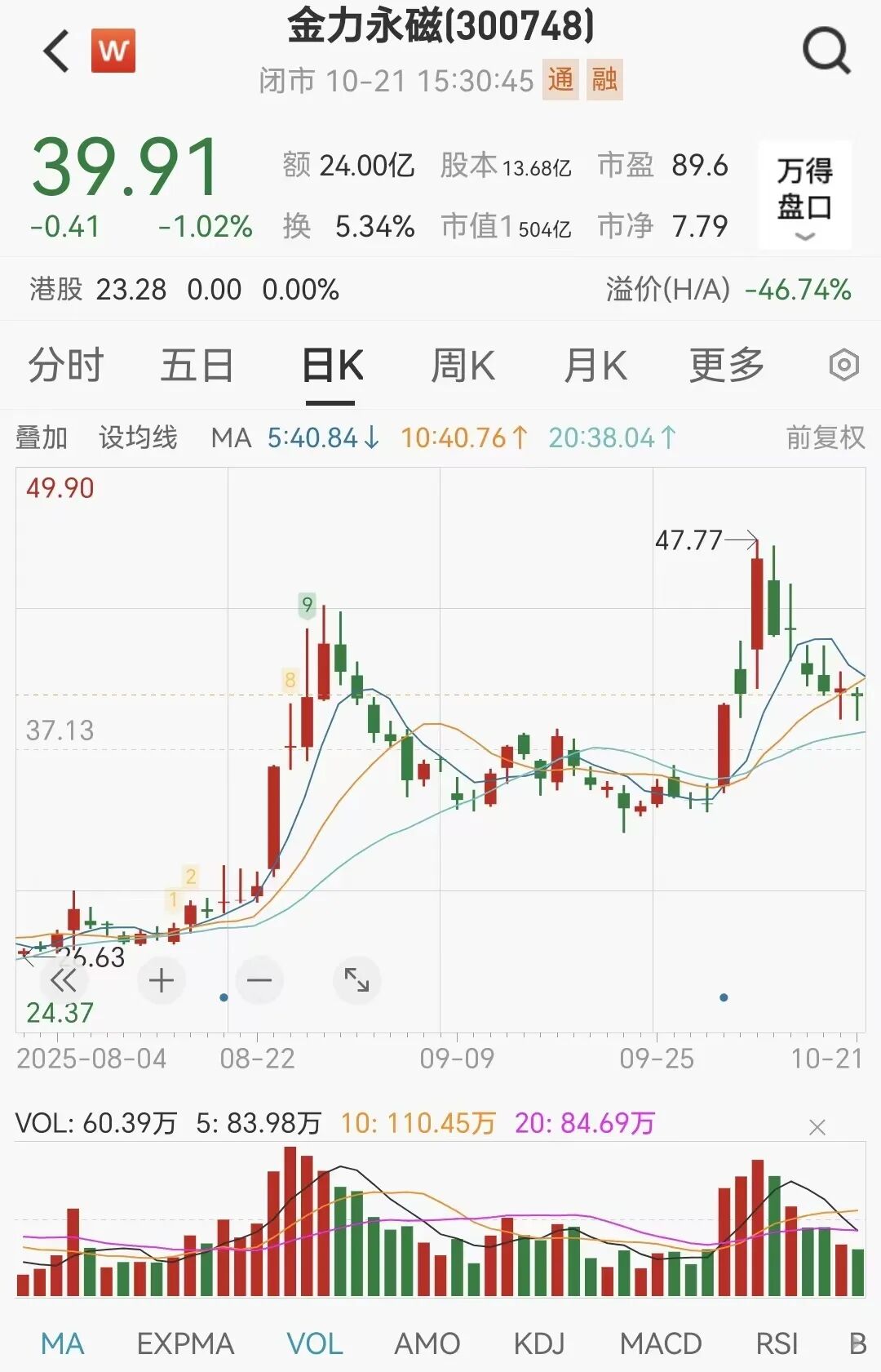Change the 前复权 adjustment mode

click(825, 437)
